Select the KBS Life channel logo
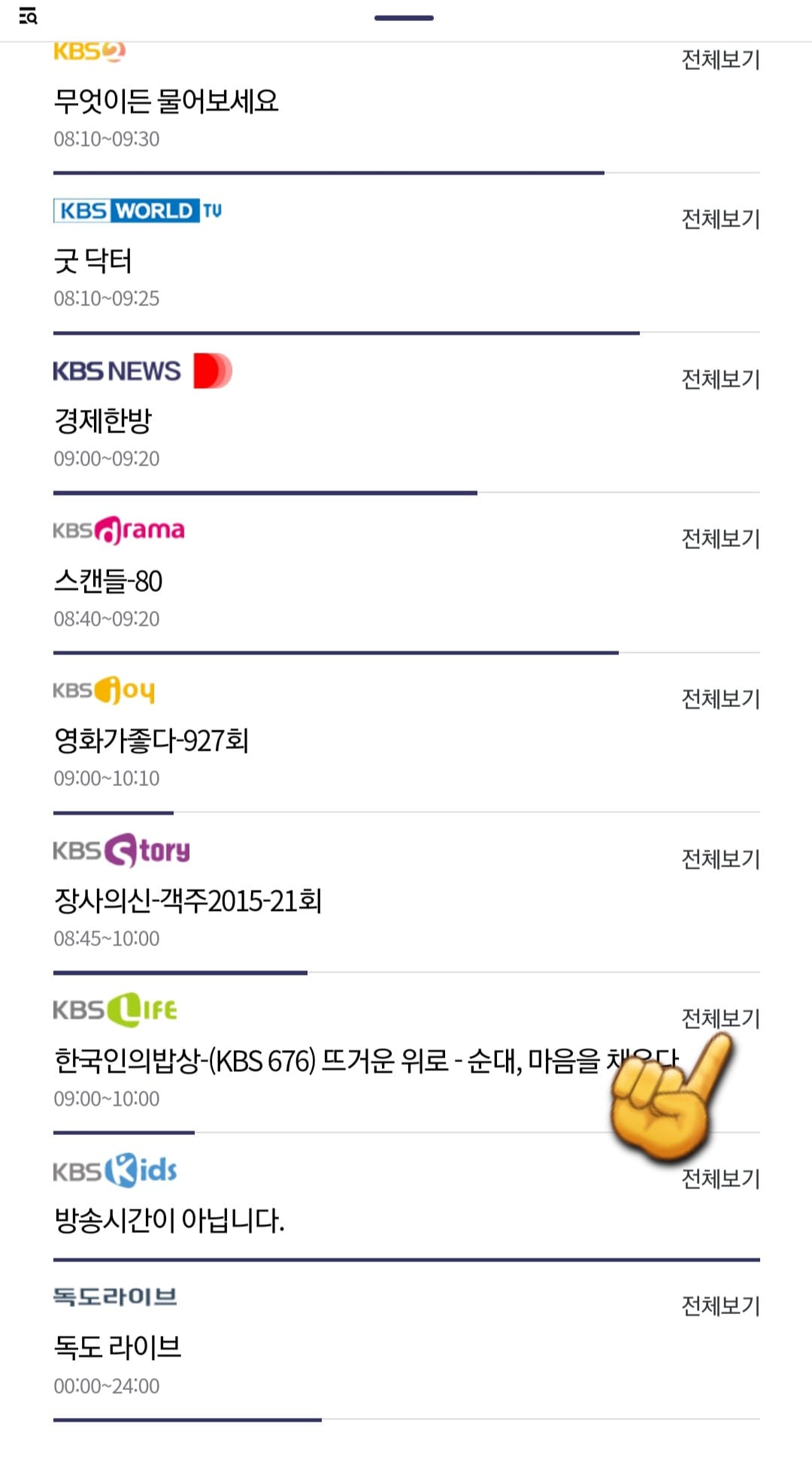The width and height of the screenshot is (812, 1457). click(x=114, y=1009)
